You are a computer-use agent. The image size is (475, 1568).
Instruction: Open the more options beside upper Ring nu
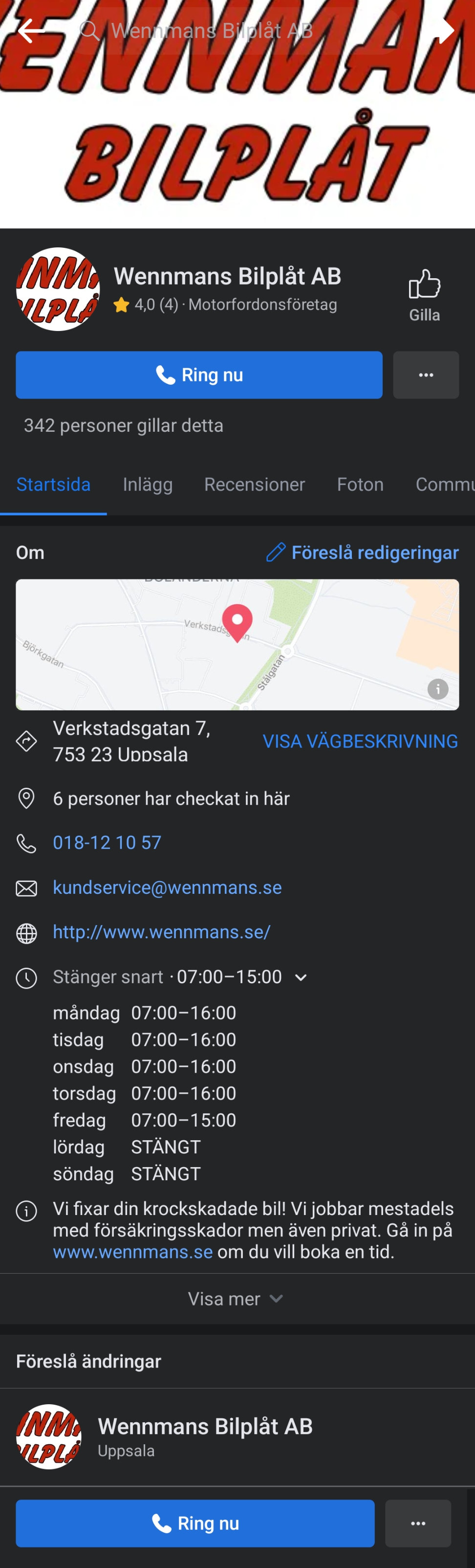click(426, 375)
